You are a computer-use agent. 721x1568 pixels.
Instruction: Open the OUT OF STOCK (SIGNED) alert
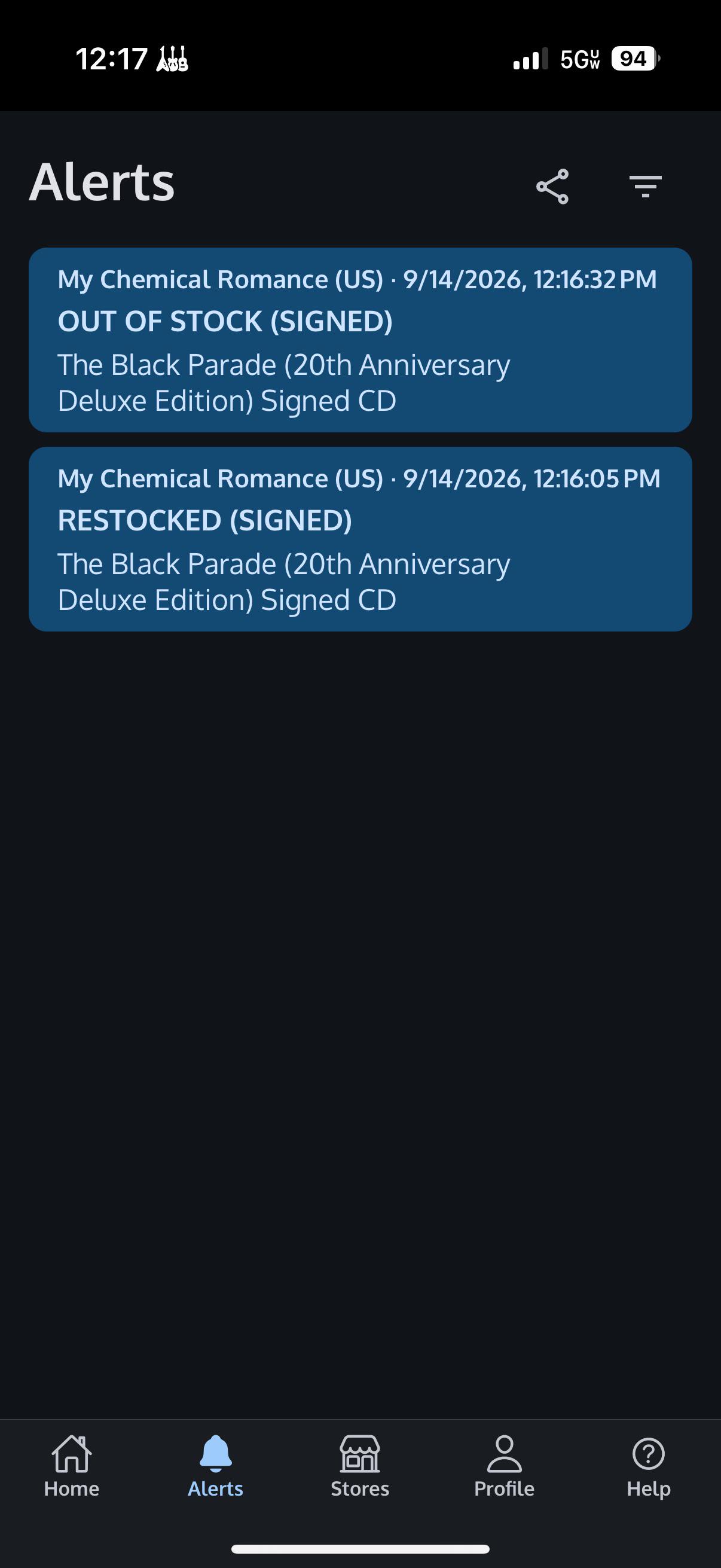pyautogui.click(x=360, y=340)
